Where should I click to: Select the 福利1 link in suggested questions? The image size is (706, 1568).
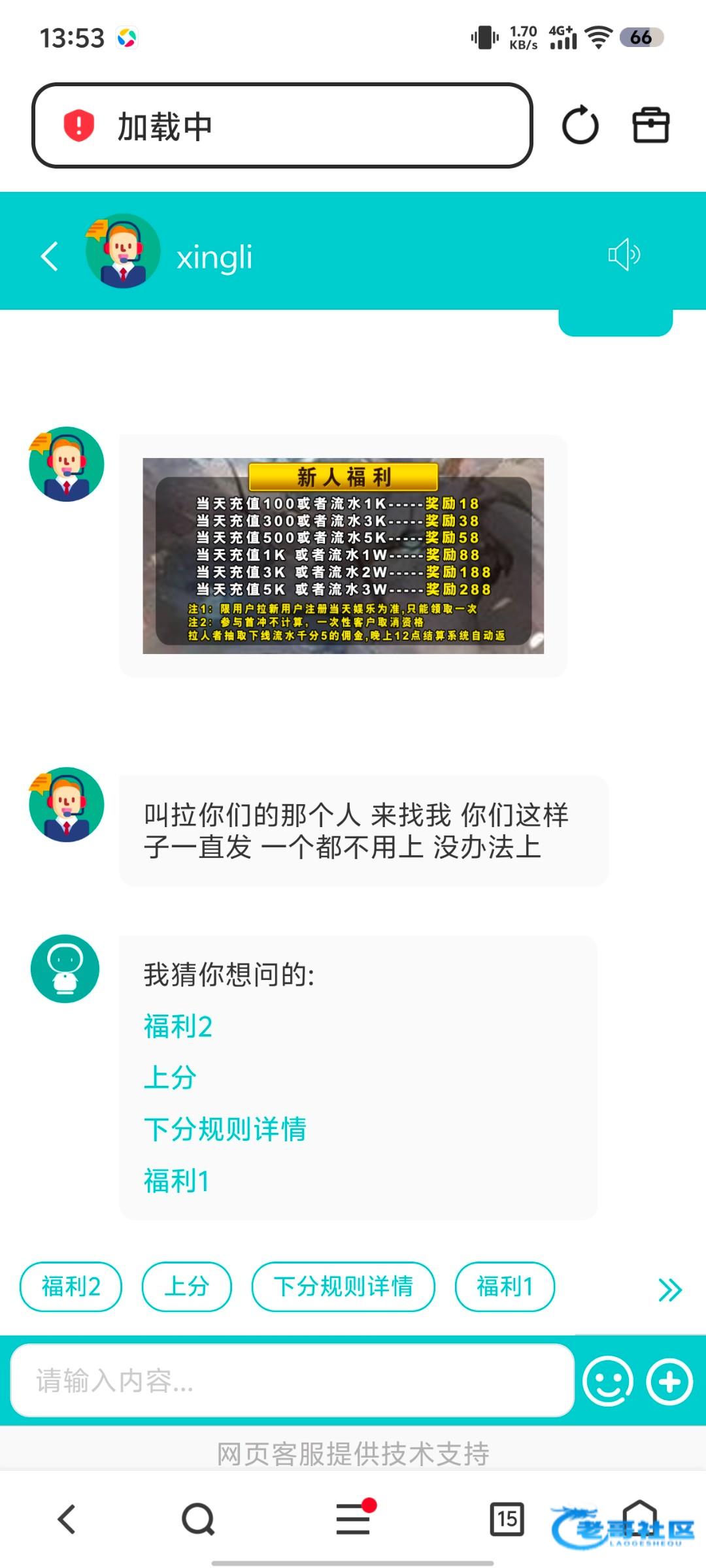176,1181
